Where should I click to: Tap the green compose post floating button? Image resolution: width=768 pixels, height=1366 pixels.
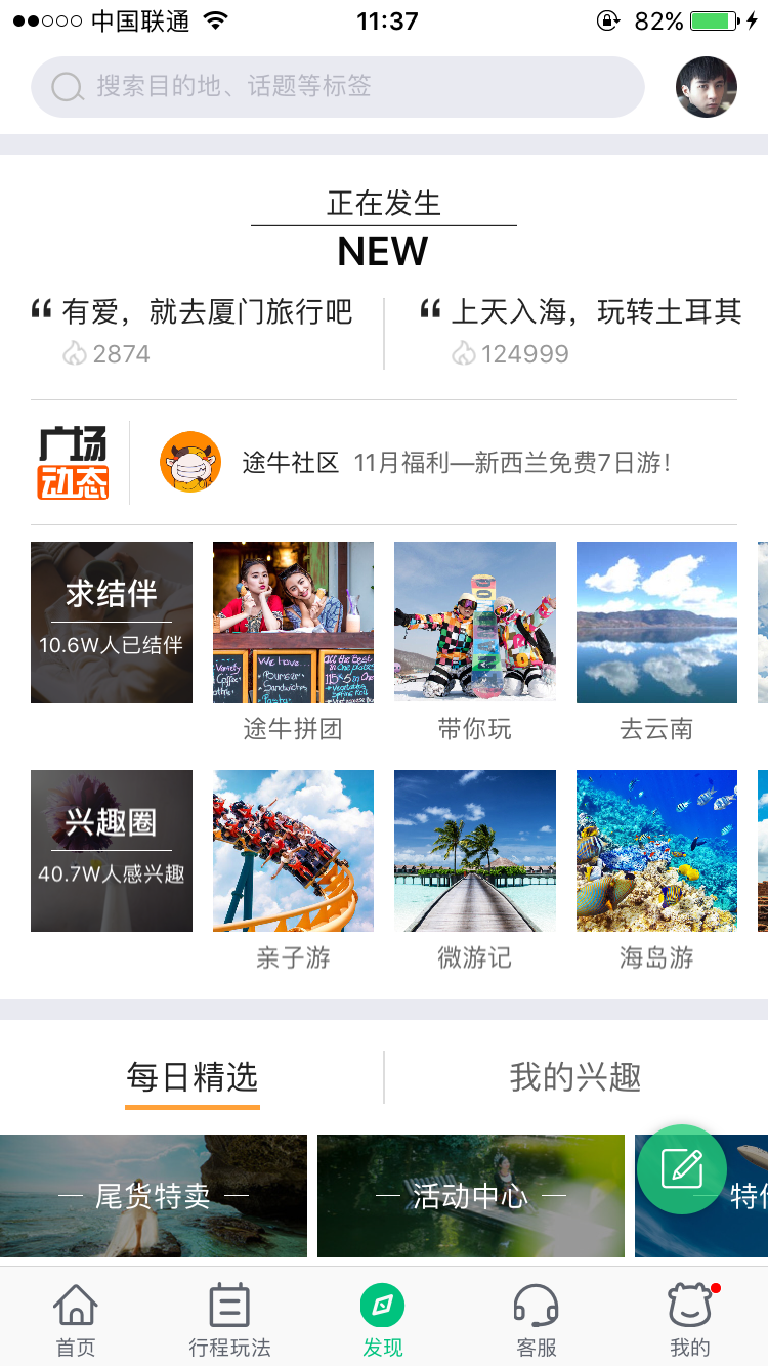point(682,1169)
